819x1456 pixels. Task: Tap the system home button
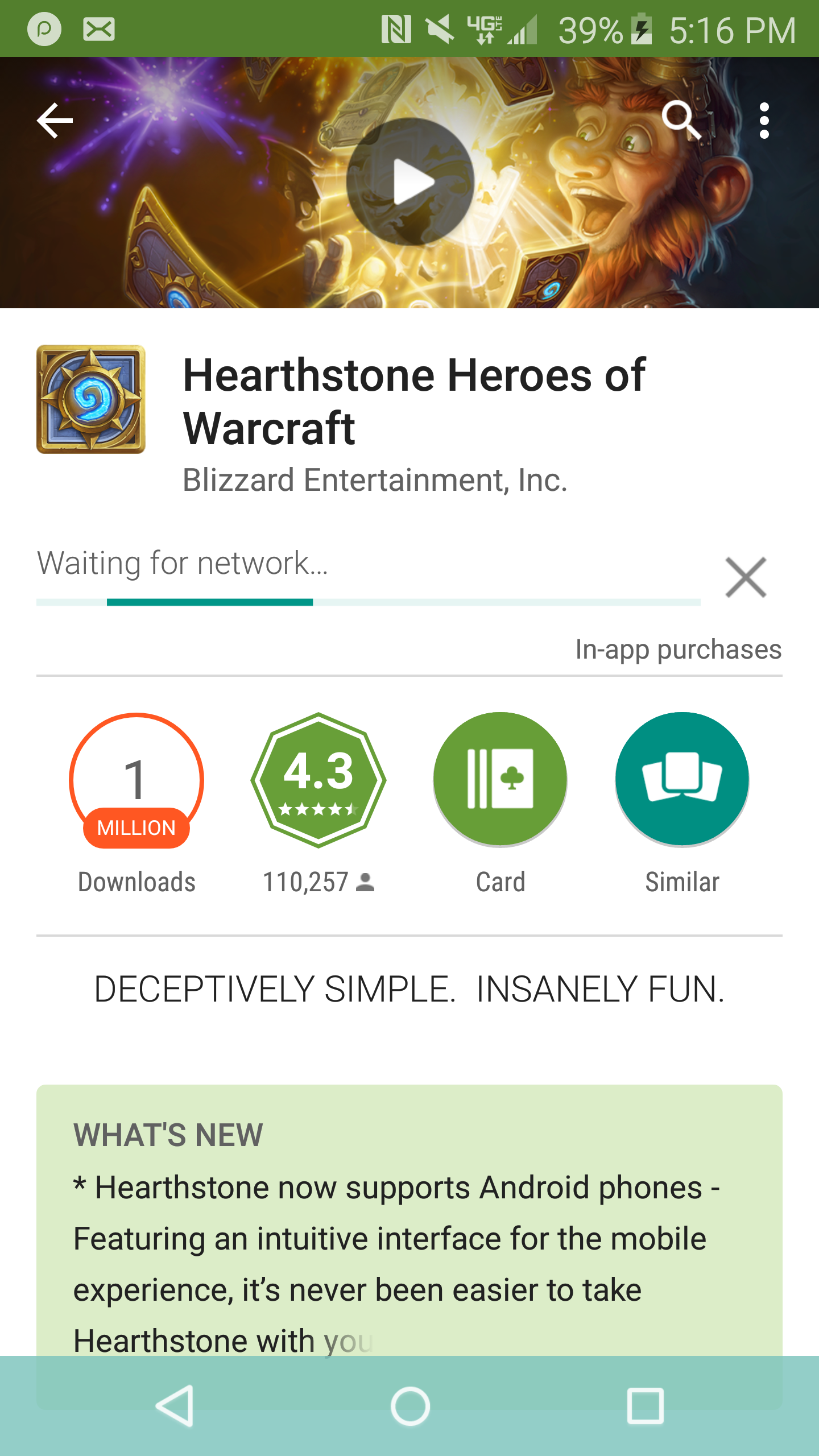point(410,1406)
